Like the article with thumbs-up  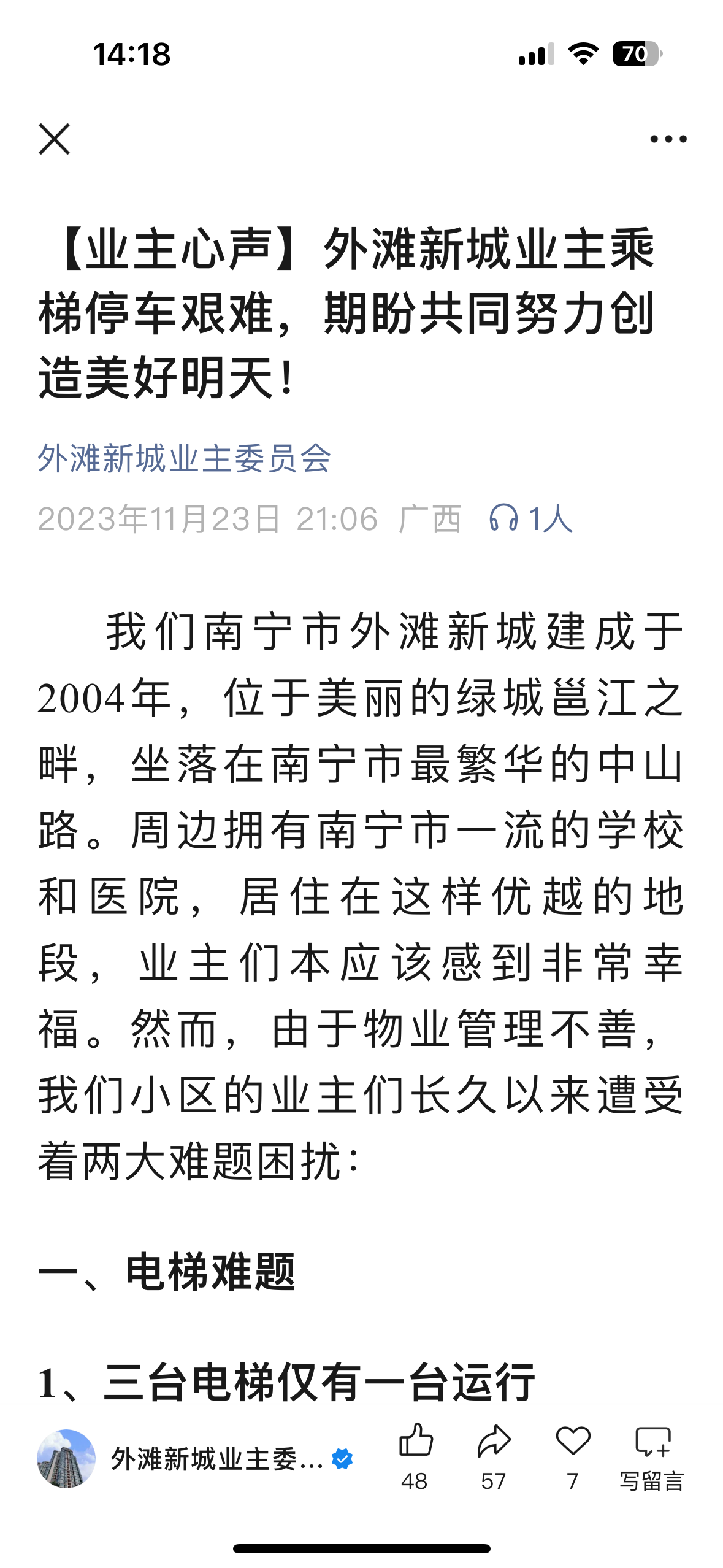[416, 1458]
